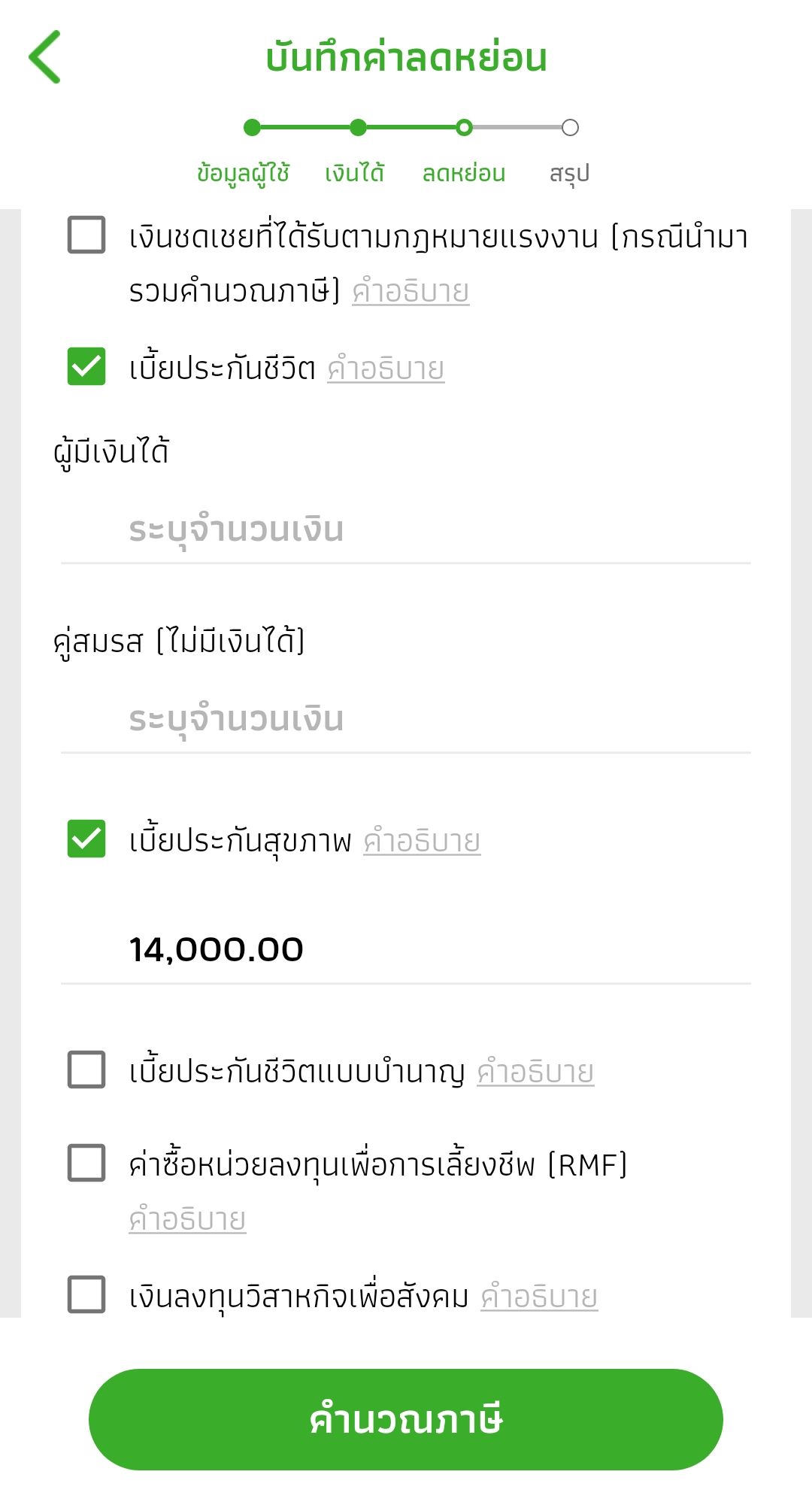Tick the RMF investment units checkbox
Viewport: 812px width, 1508px height.
(86, 1163)
